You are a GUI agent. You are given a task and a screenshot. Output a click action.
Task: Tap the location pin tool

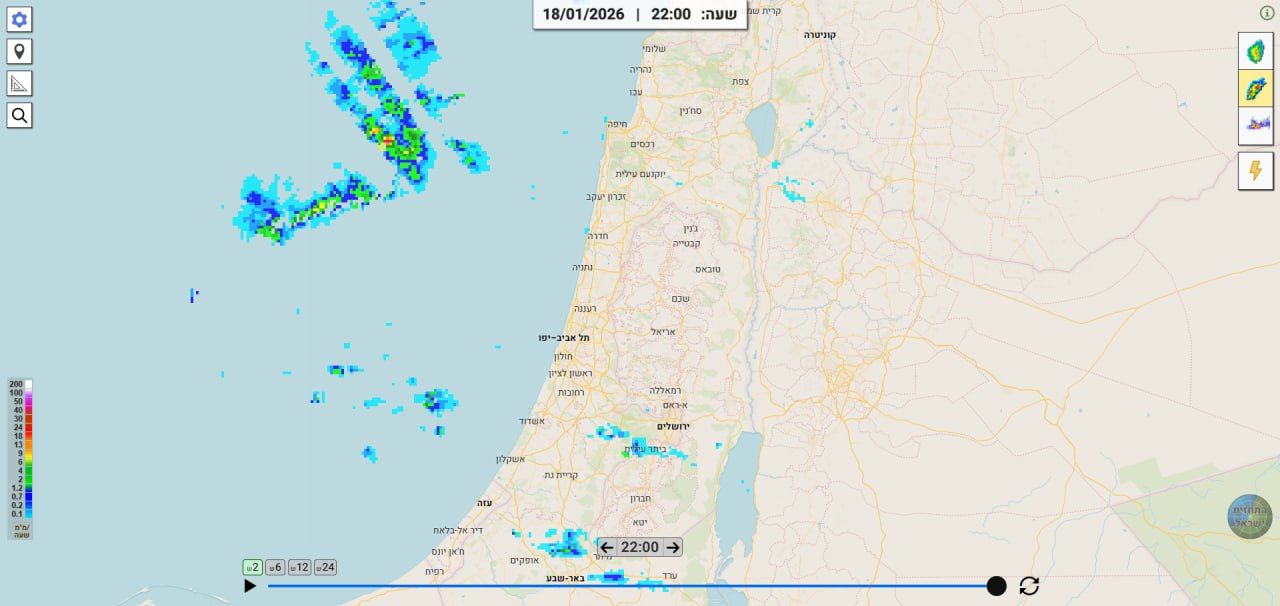coord(19,51)
